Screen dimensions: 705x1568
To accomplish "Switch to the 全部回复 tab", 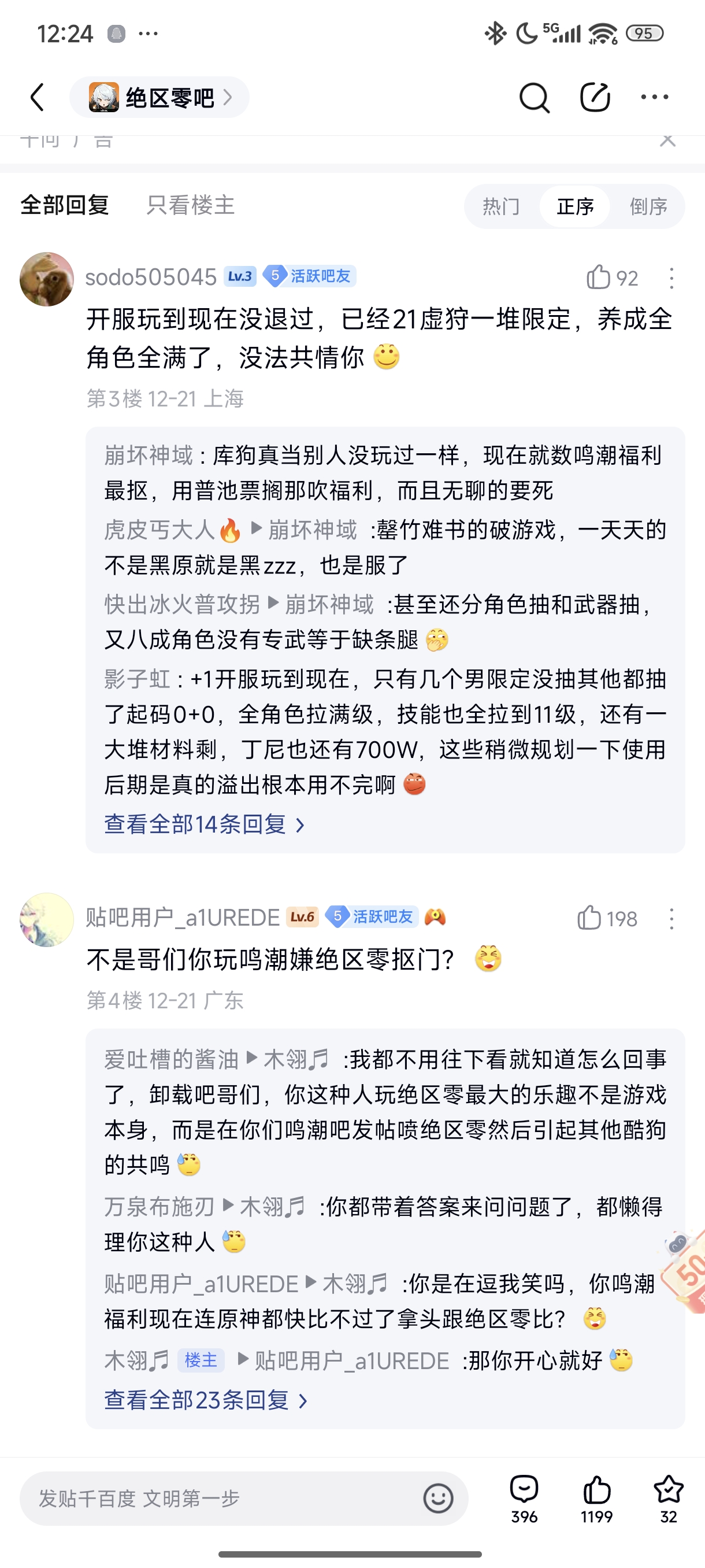I will click(x=65, y=205).
